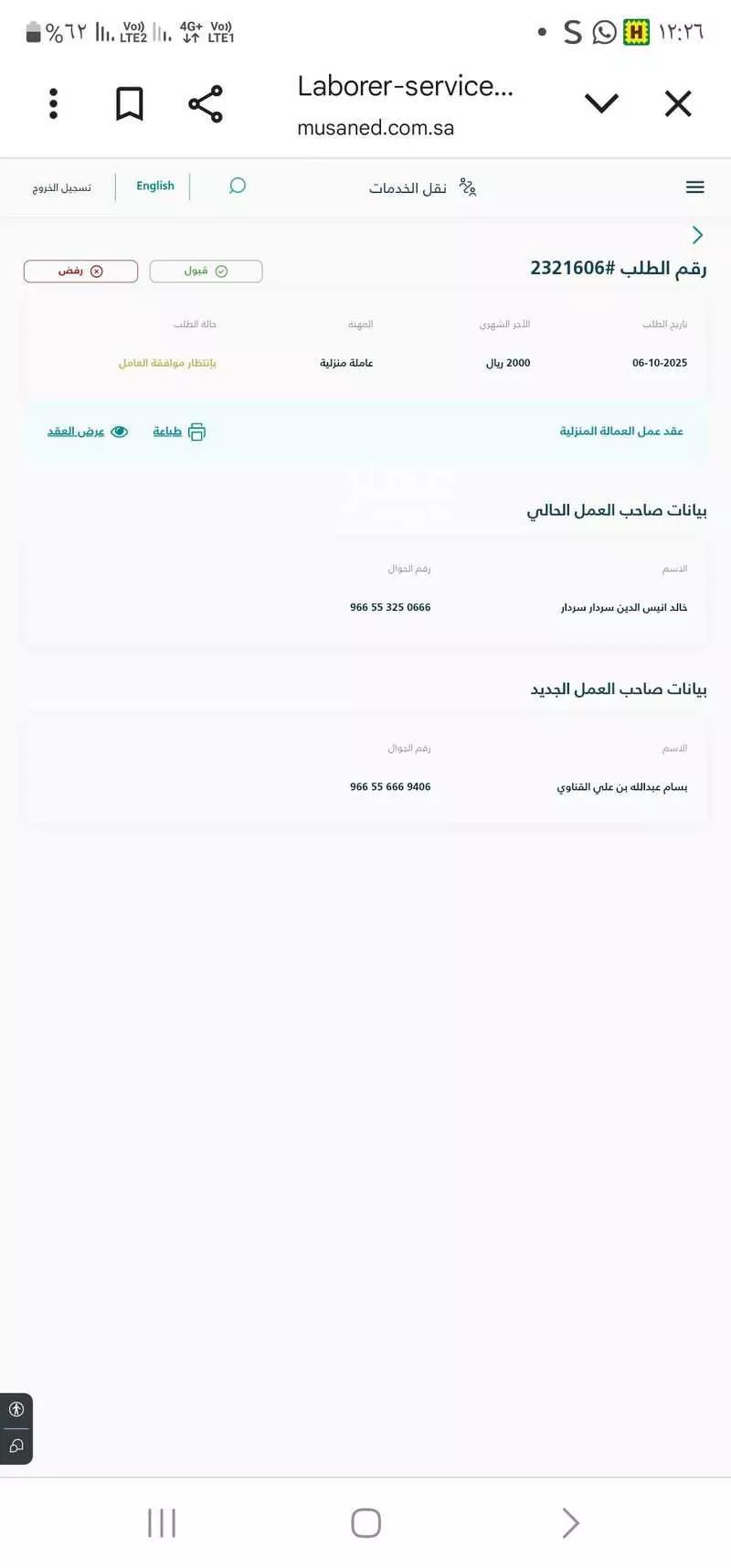Image resolution: width=731 pixels, height=1568 pixels.
Task: Print the contract via طباعة
Action: [x=179, y=432]
